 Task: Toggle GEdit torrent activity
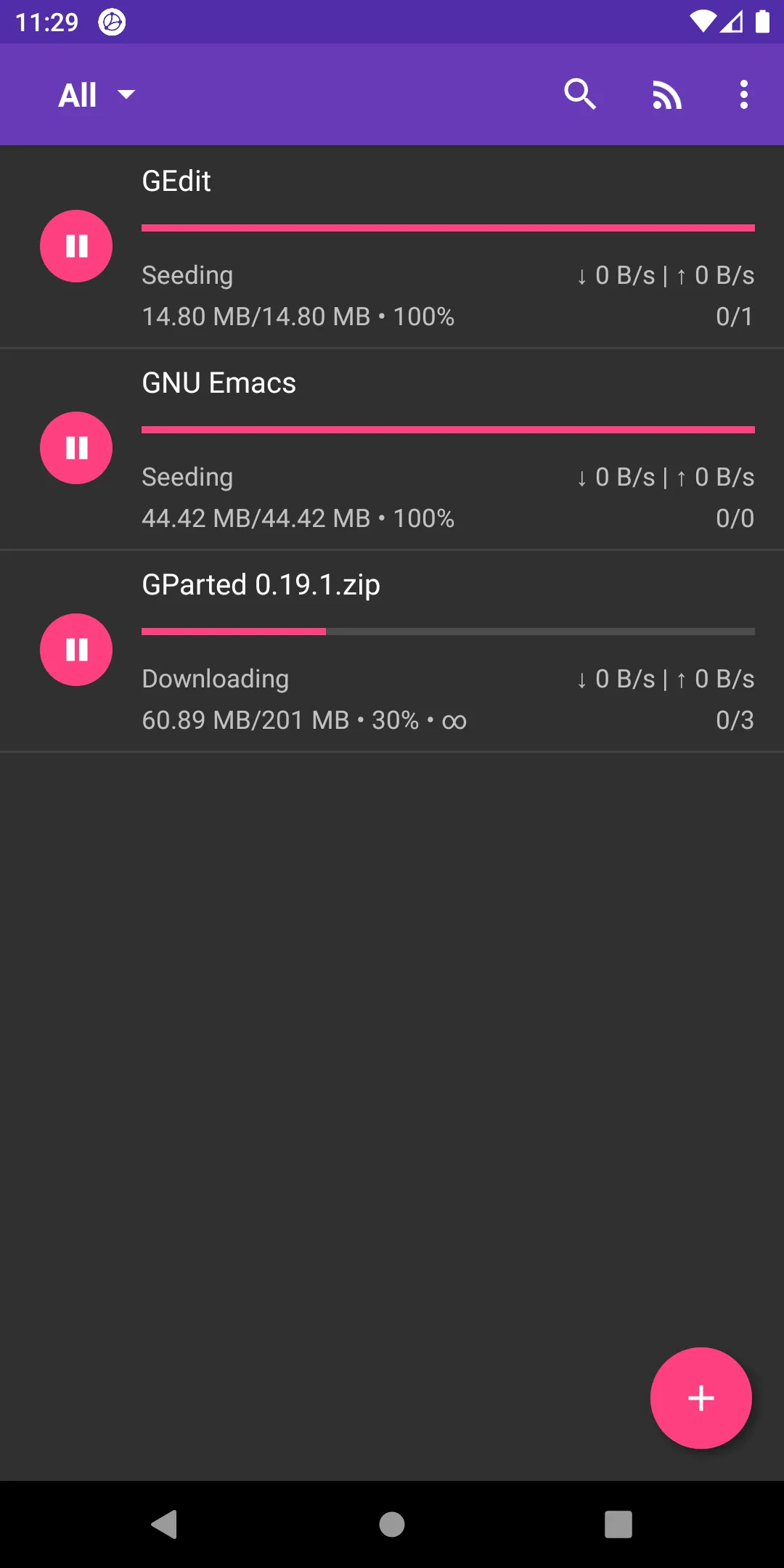tap(75, 247)
